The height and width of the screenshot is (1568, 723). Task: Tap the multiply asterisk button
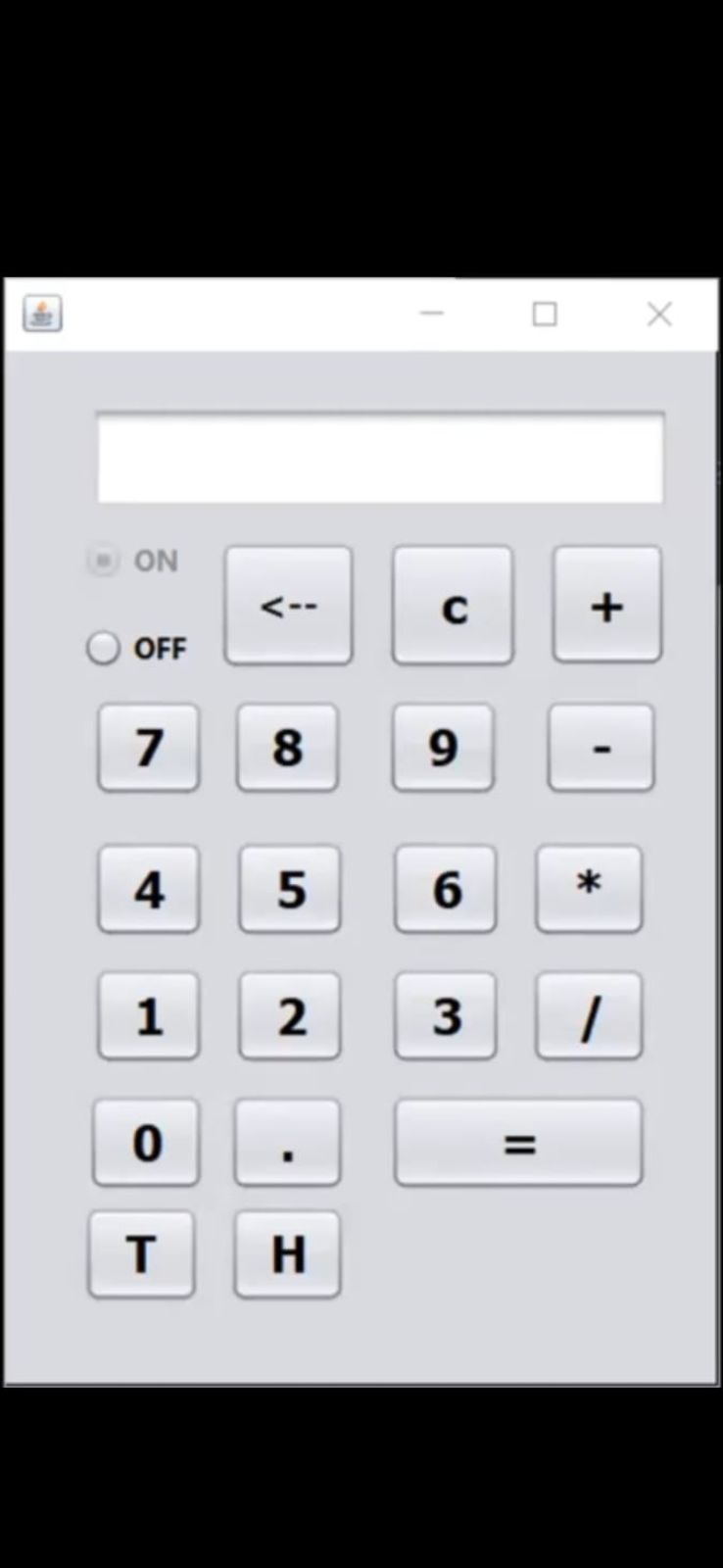coord(589,889)
